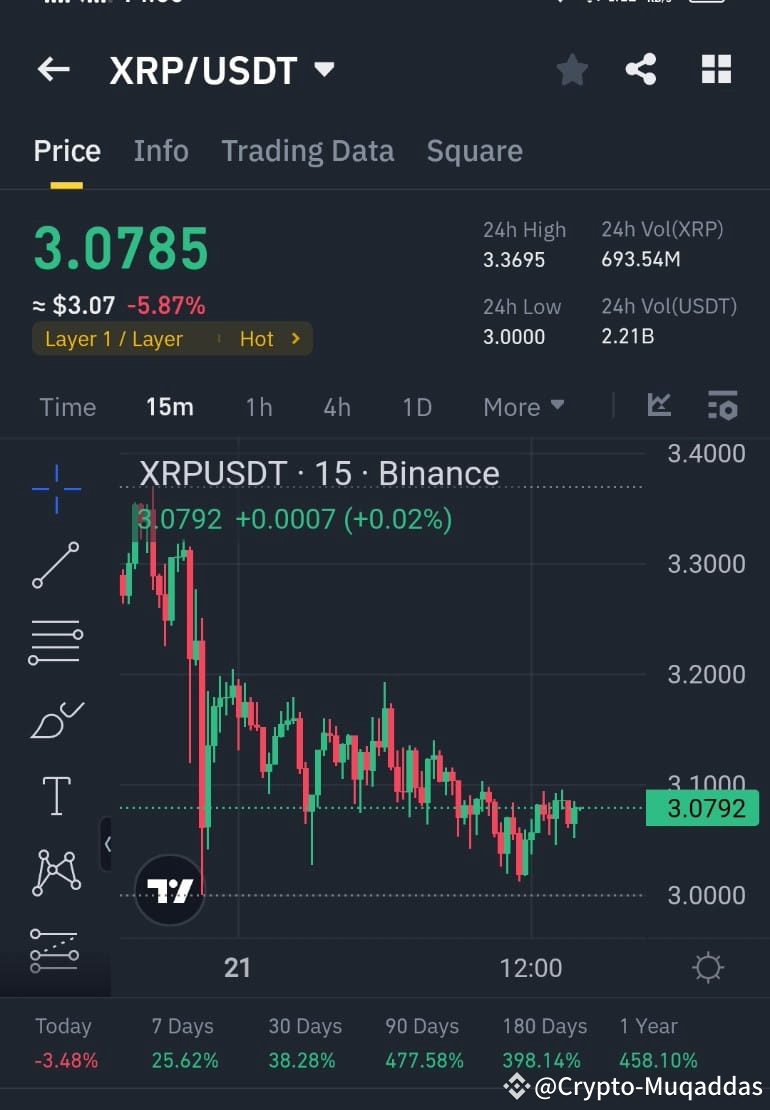Expand the More timeframes dropdown
This screenshot has height=1110, width=770.
[523, 407]
